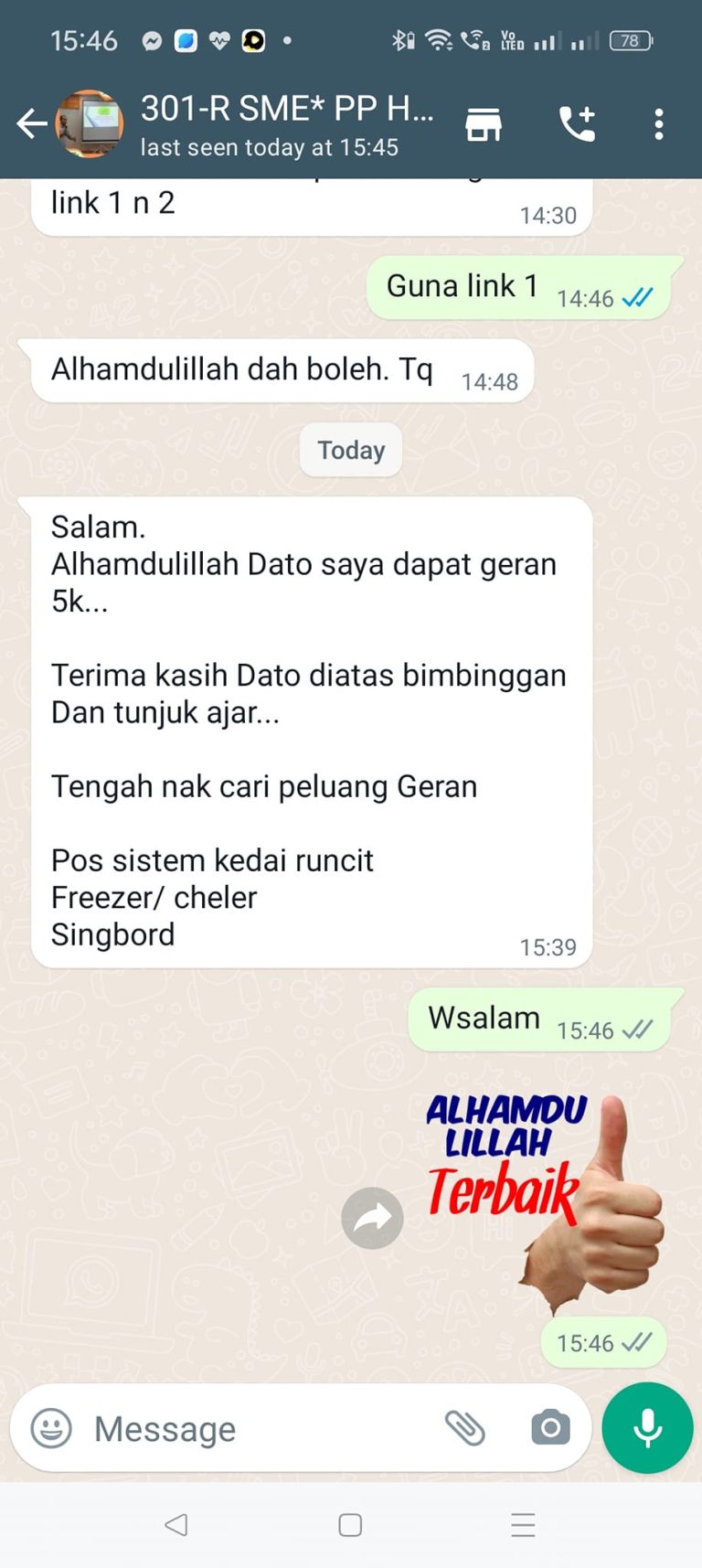Open the camera from message bar
702x1568 pixels.
click(550, 1427)
